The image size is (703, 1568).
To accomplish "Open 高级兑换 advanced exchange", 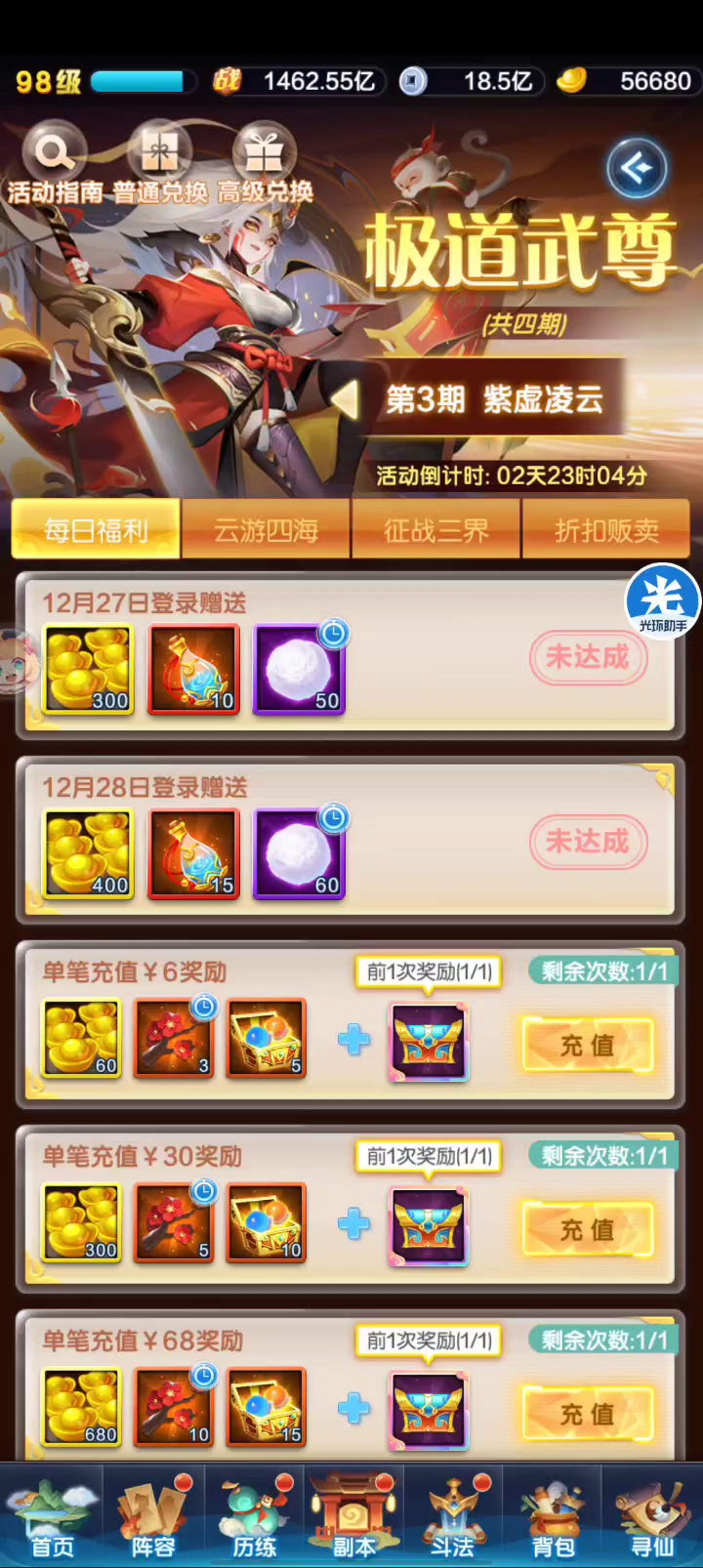I will point(264,164).
